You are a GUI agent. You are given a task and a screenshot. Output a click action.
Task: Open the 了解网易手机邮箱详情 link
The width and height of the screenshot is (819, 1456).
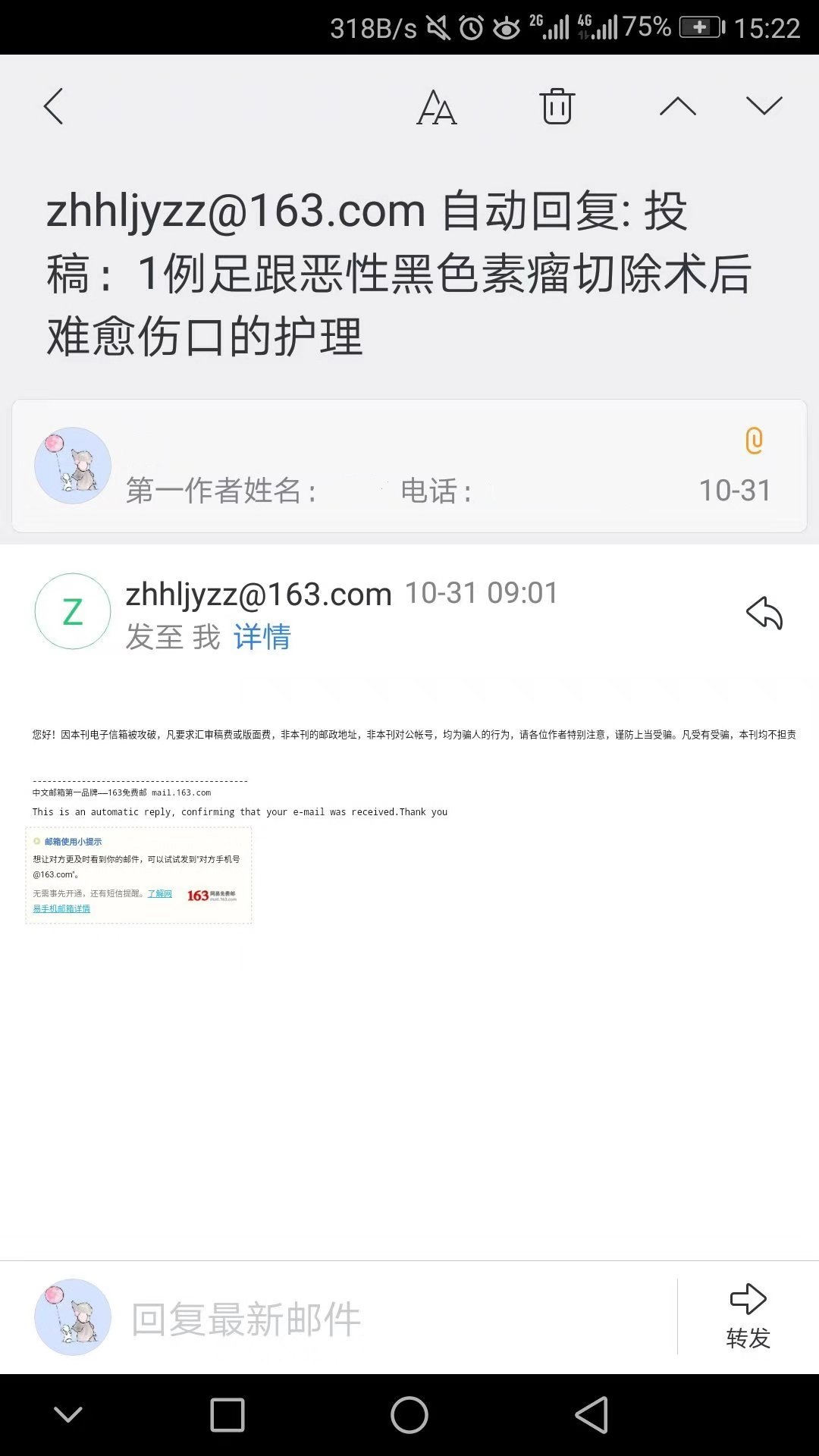click(159, 894)
